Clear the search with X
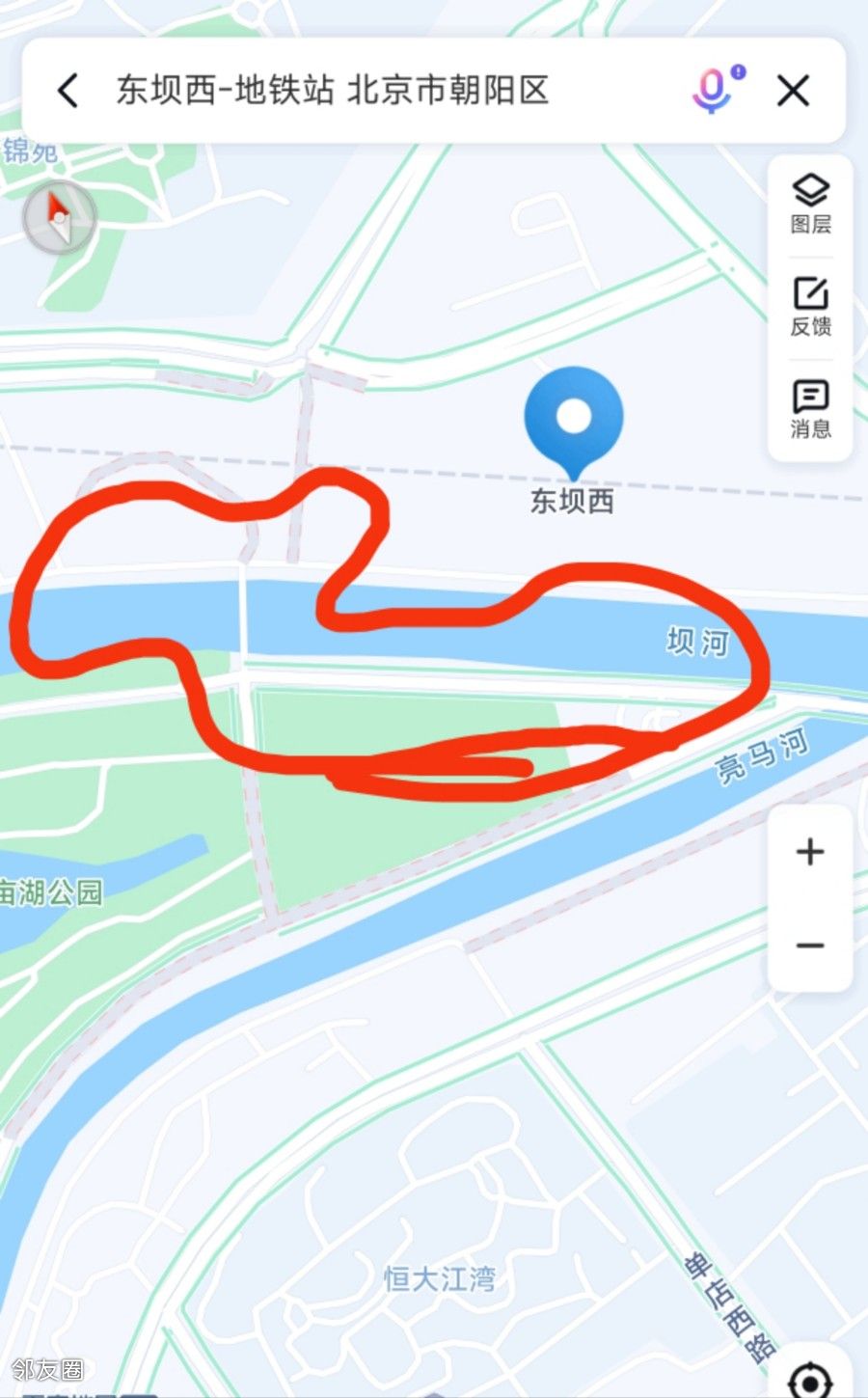868x1398 pixels. (x=793, y=91)
